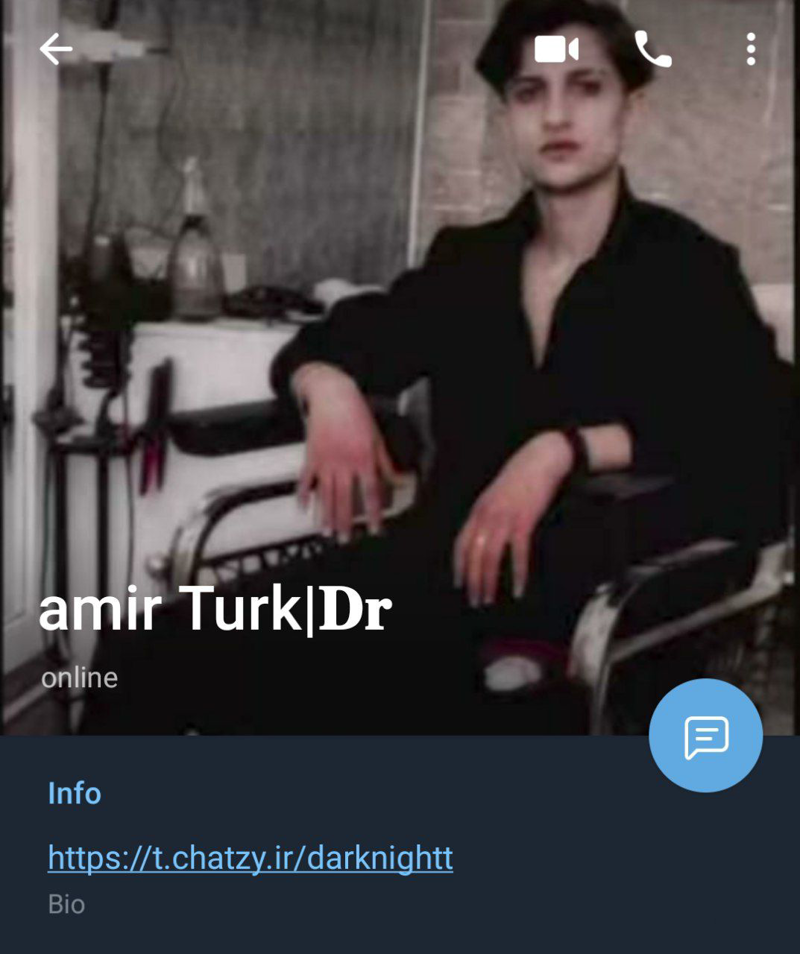Start a video call with amir Turk
This screenshot has width=800, height=954.
pyautogui.click(x=556, y=49)
